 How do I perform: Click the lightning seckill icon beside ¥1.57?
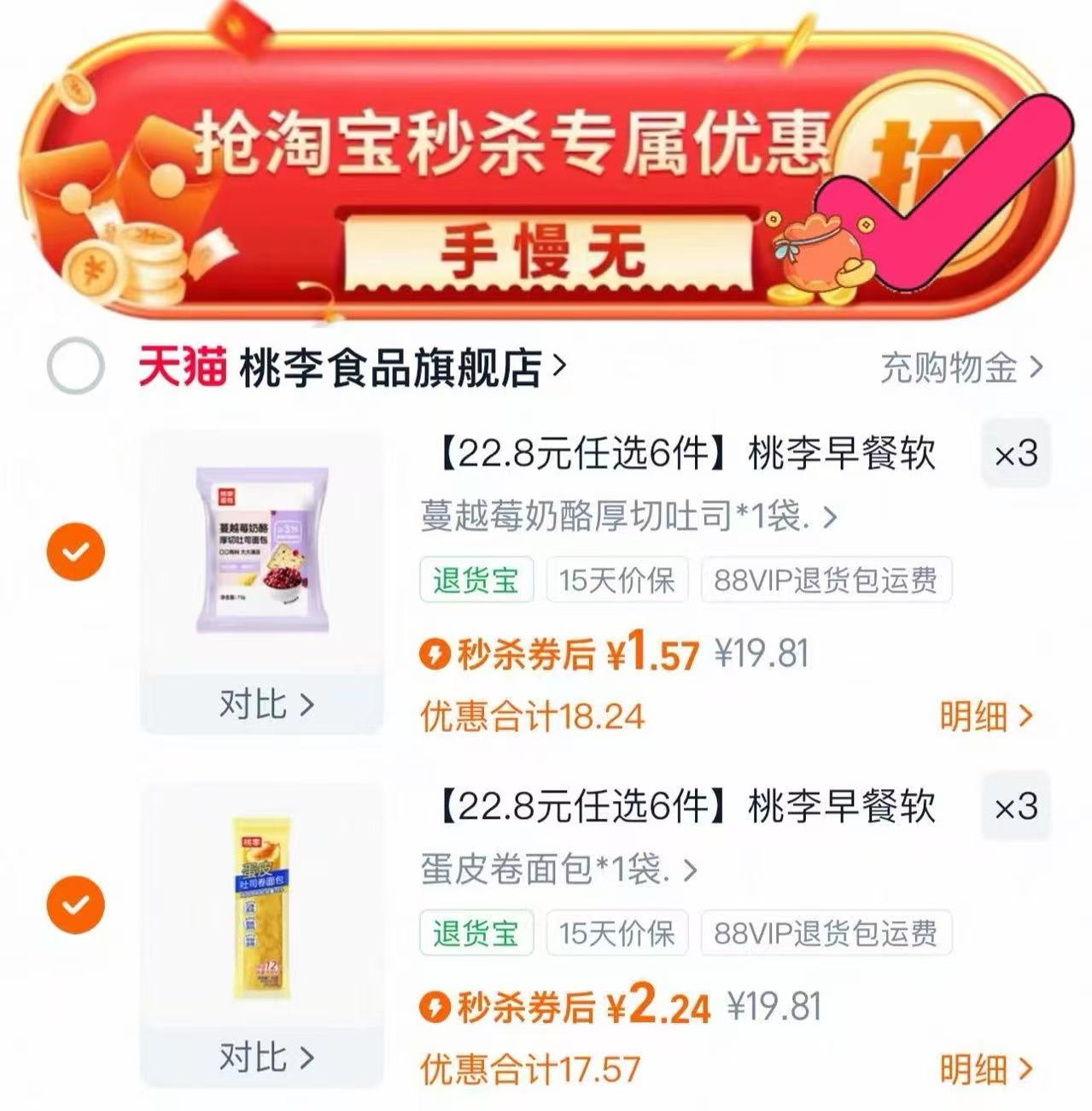pos(436,653)
